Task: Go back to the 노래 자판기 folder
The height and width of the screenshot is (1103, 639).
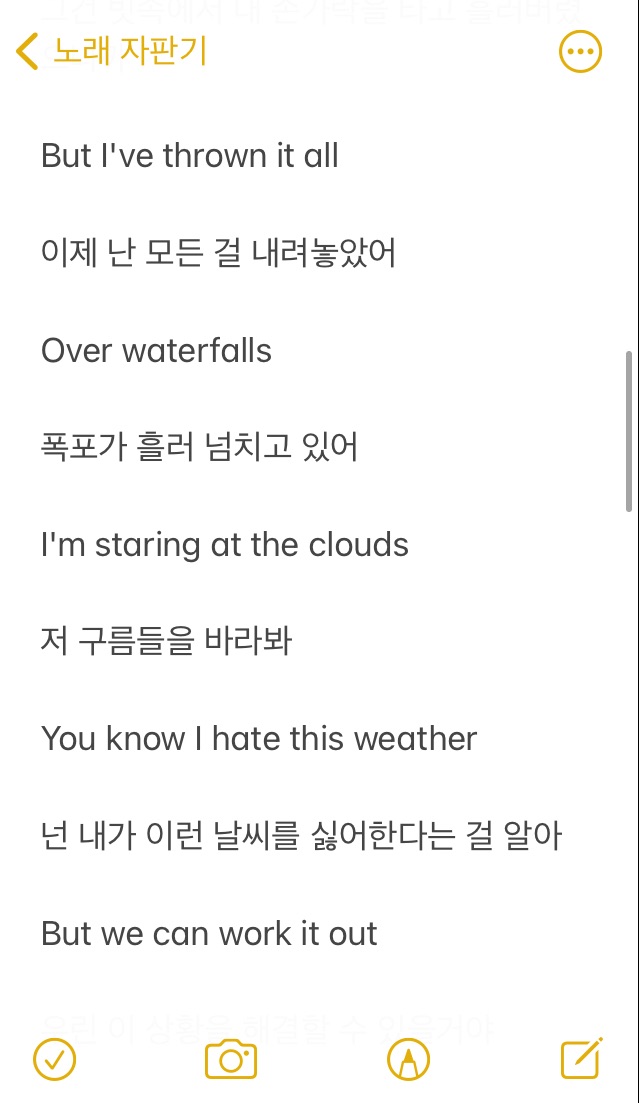Action: click(110, 51)
